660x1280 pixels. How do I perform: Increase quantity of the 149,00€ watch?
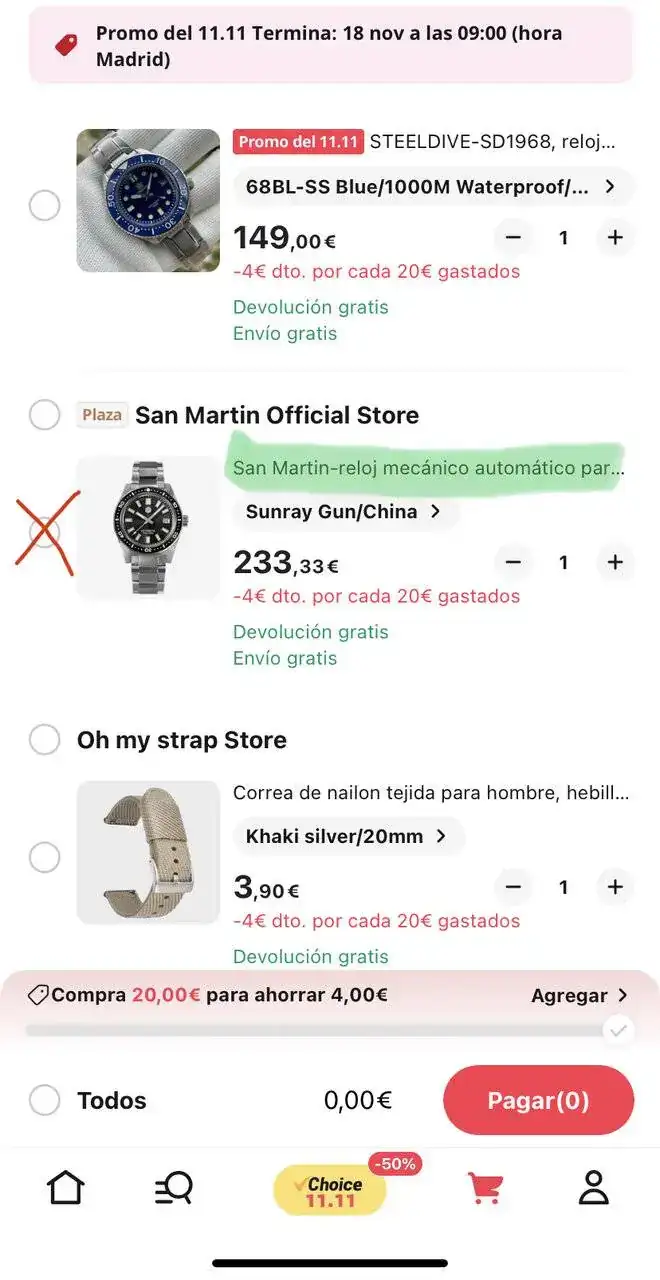(x=615, y=238)
